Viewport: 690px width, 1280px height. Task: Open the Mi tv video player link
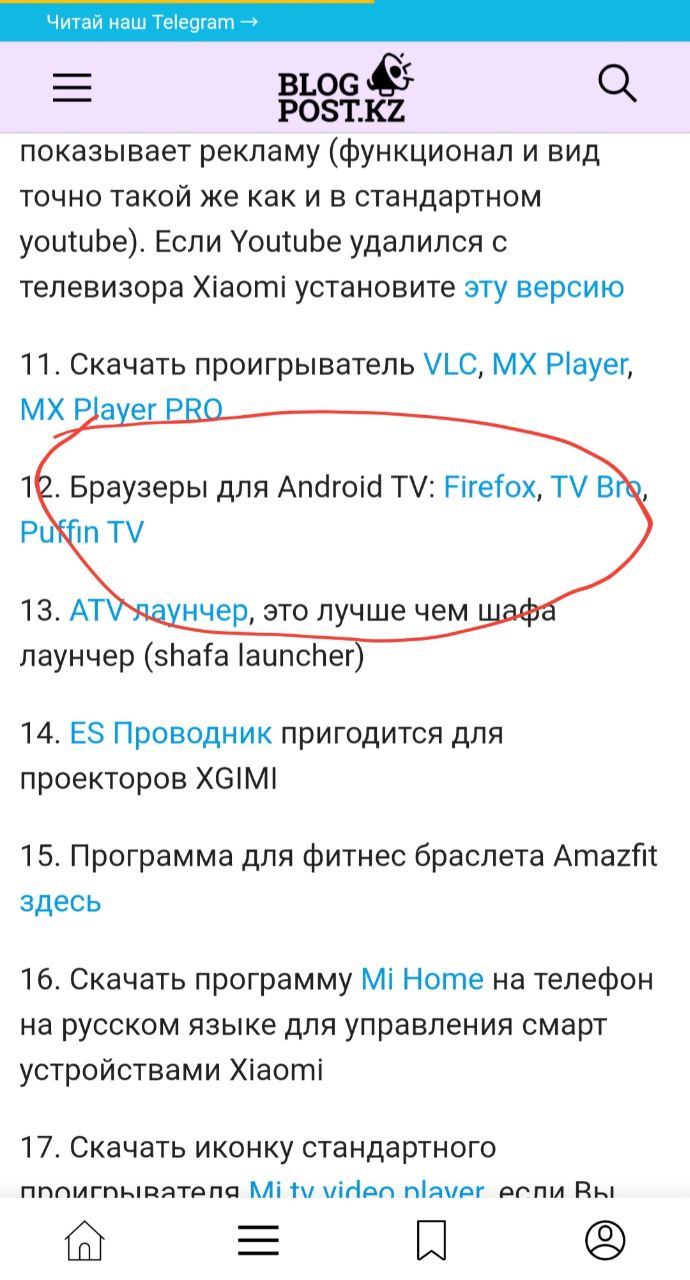(366, 1191)
